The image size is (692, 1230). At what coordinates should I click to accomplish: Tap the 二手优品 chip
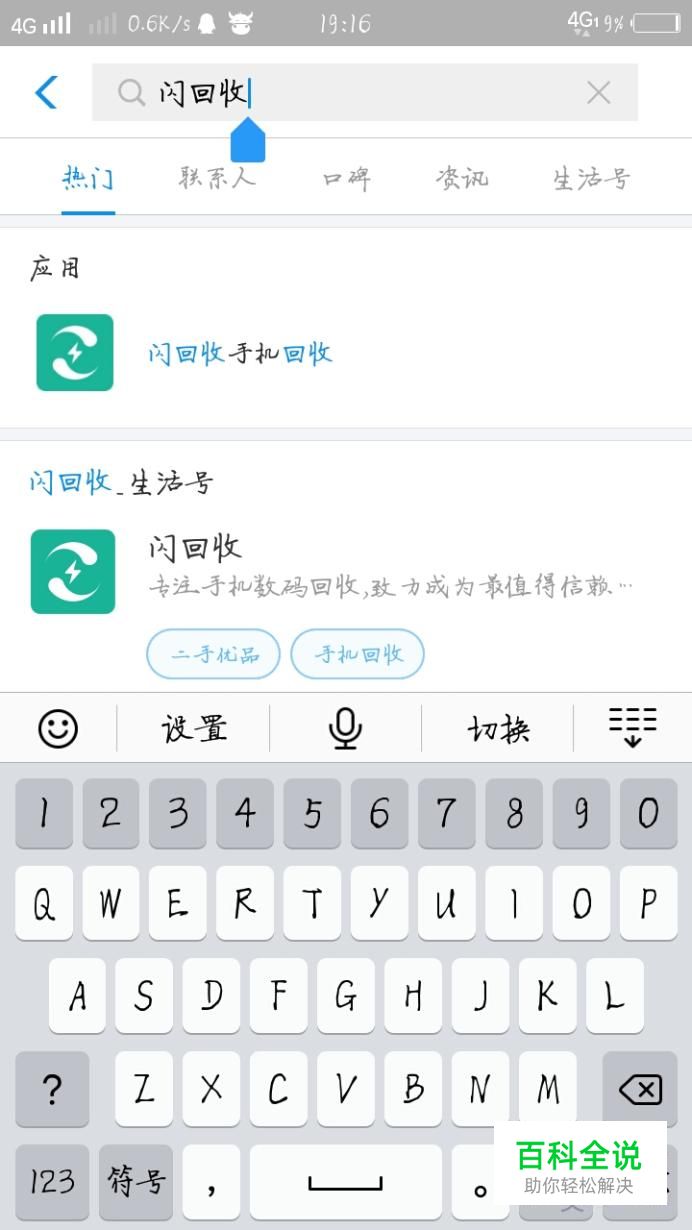213,655
